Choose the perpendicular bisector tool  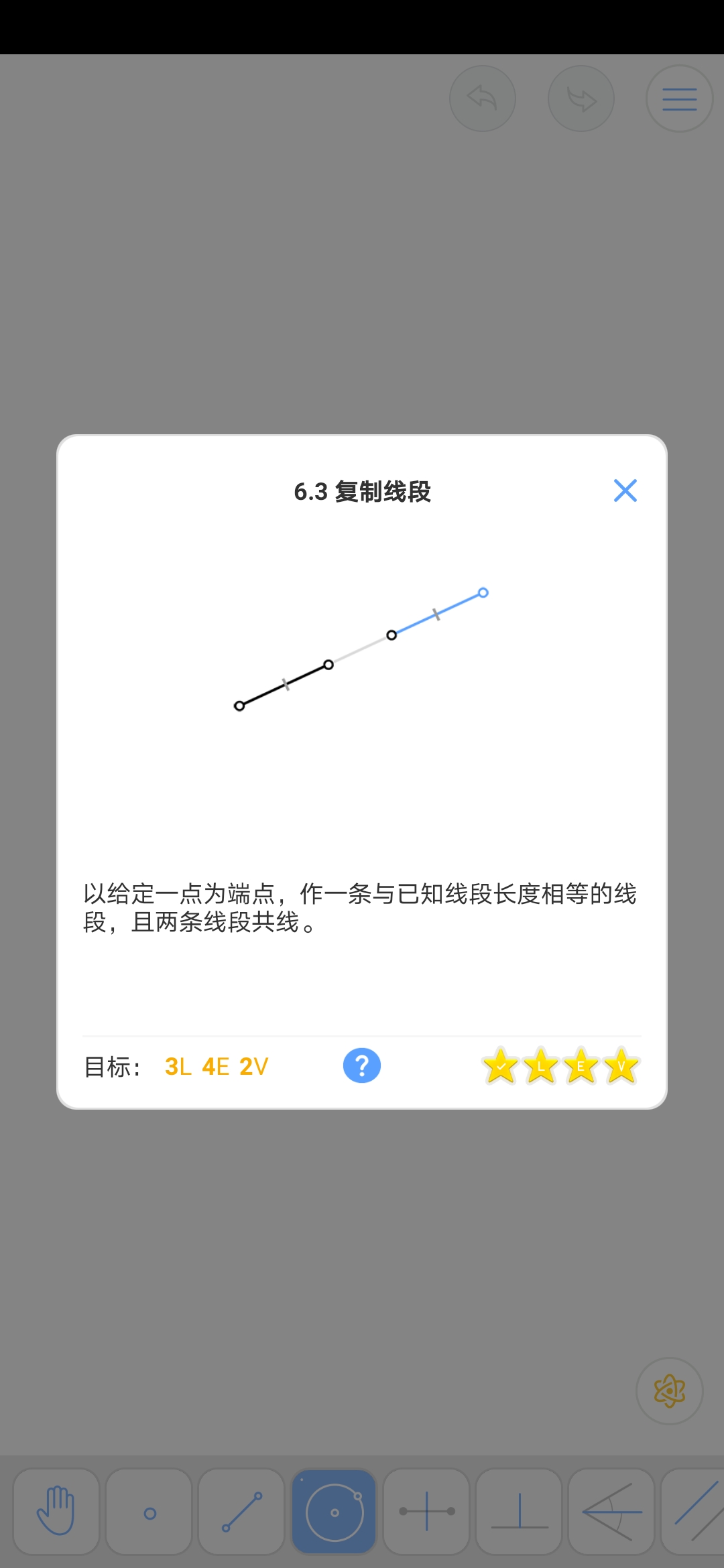tap(426, 1511)
